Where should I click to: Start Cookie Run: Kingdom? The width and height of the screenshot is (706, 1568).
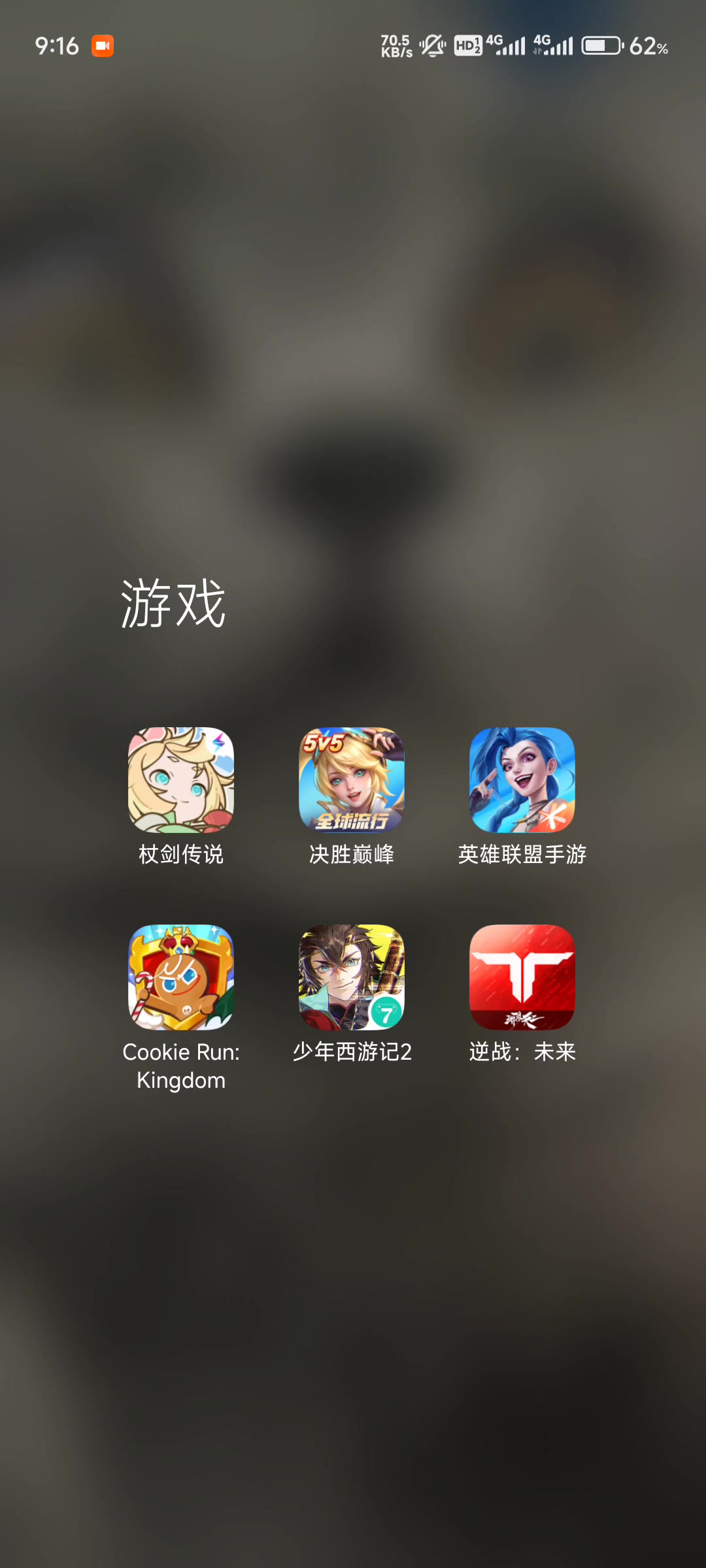pyautogui.click(x=181, y=977)
